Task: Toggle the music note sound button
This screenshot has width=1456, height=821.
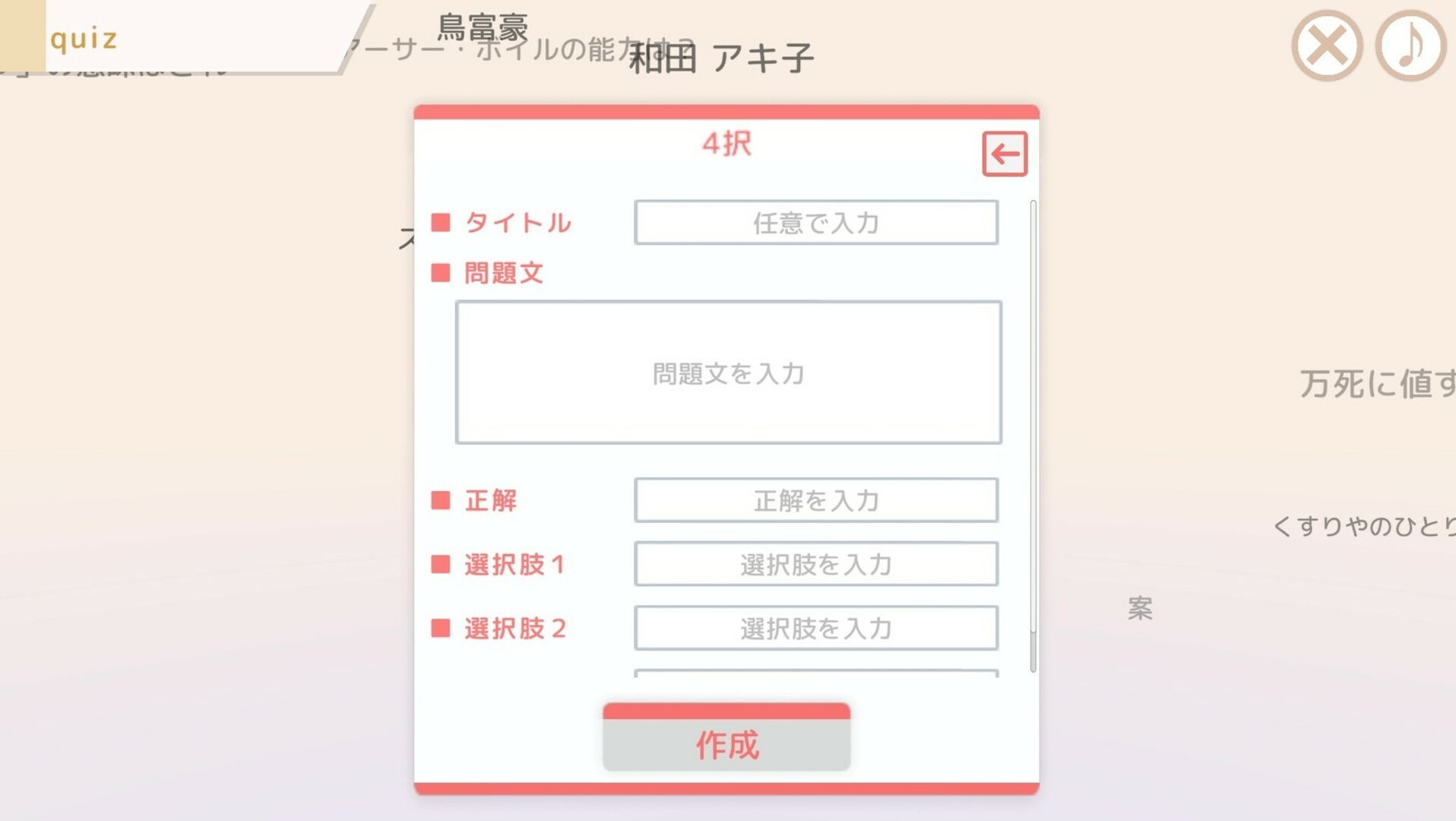Action: click(x=1410, y=46)
